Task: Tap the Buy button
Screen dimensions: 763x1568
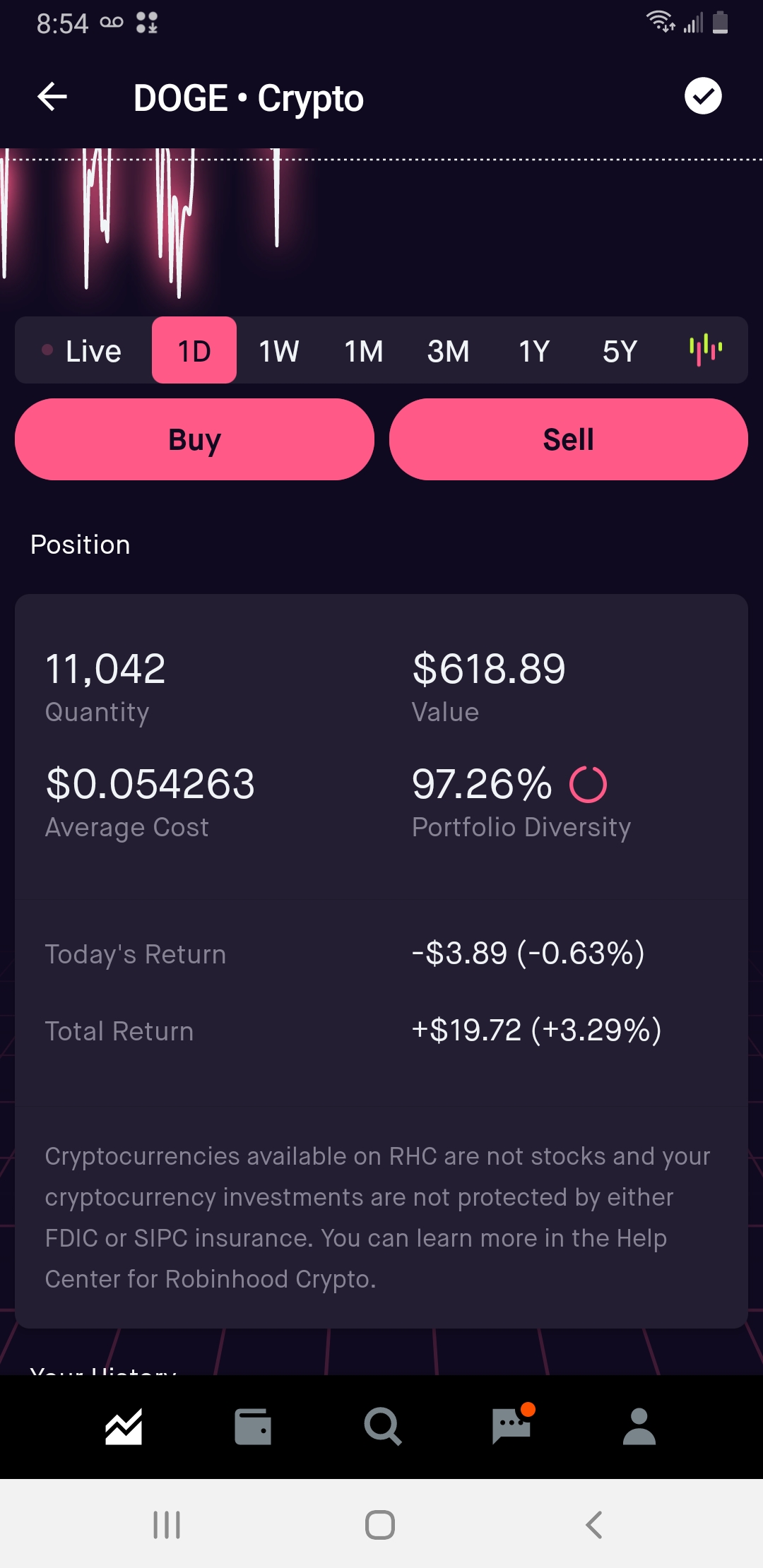Action: tap(194, 439)
